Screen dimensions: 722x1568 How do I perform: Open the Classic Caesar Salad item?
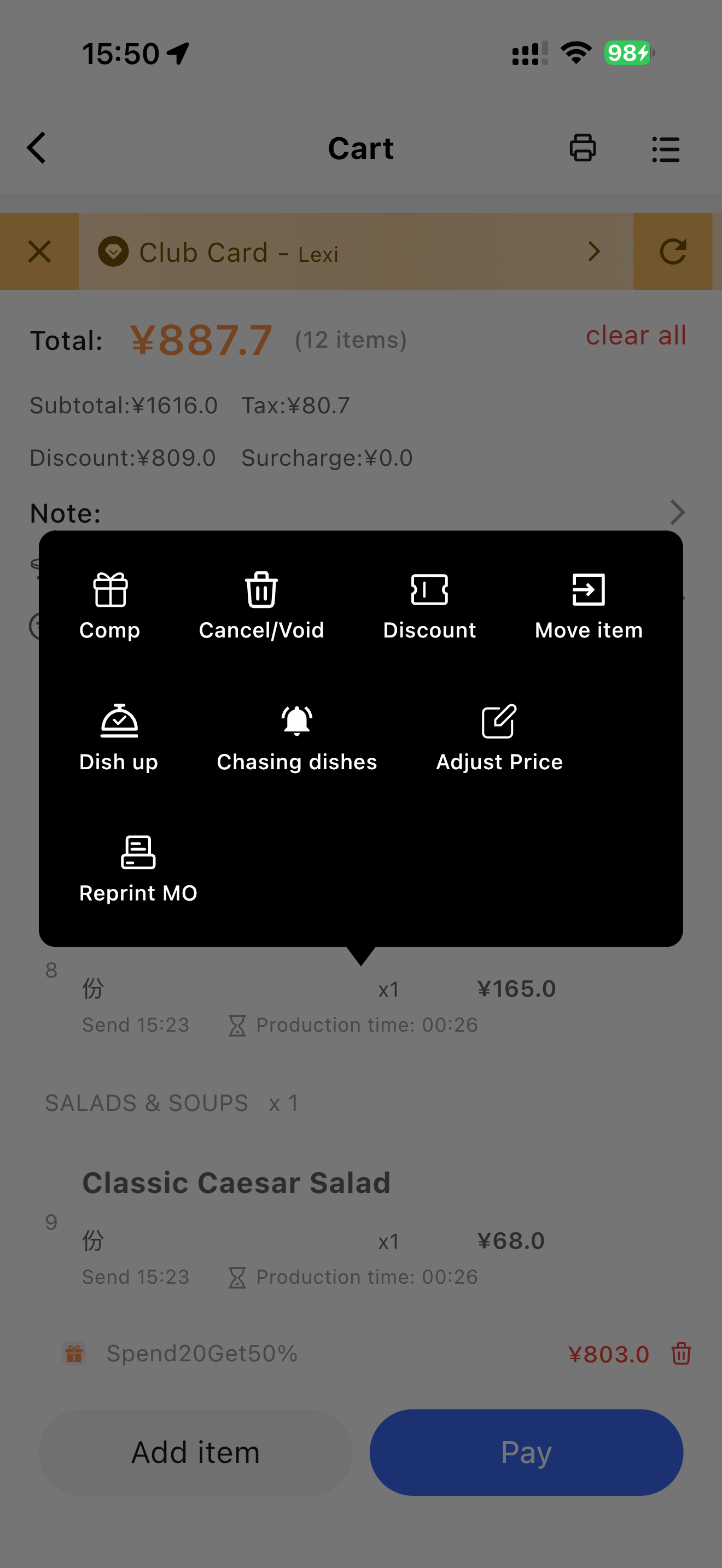pos(236,1183)
